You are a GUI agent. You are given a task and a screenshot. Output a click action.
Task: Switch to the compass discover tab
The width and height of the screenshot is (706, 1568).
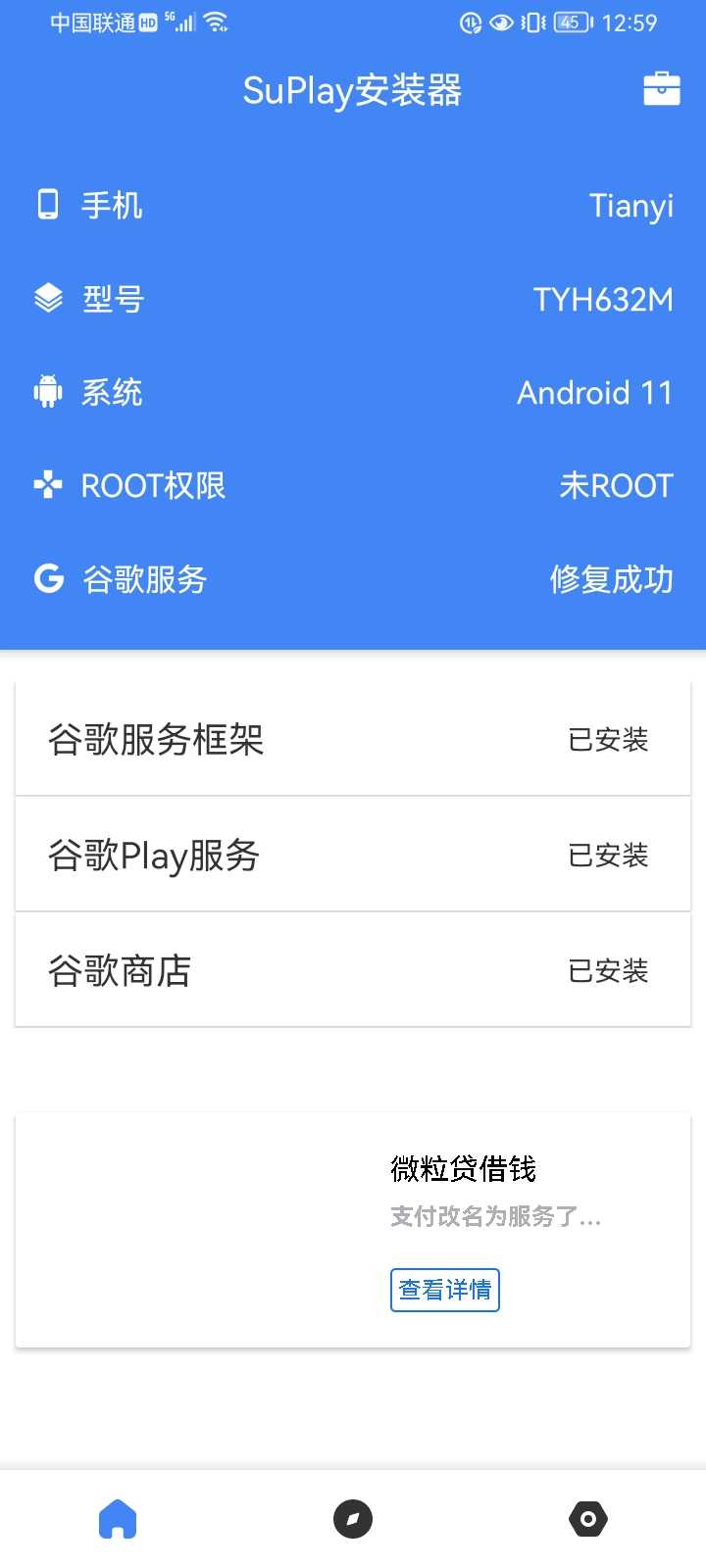[353, 1519]
